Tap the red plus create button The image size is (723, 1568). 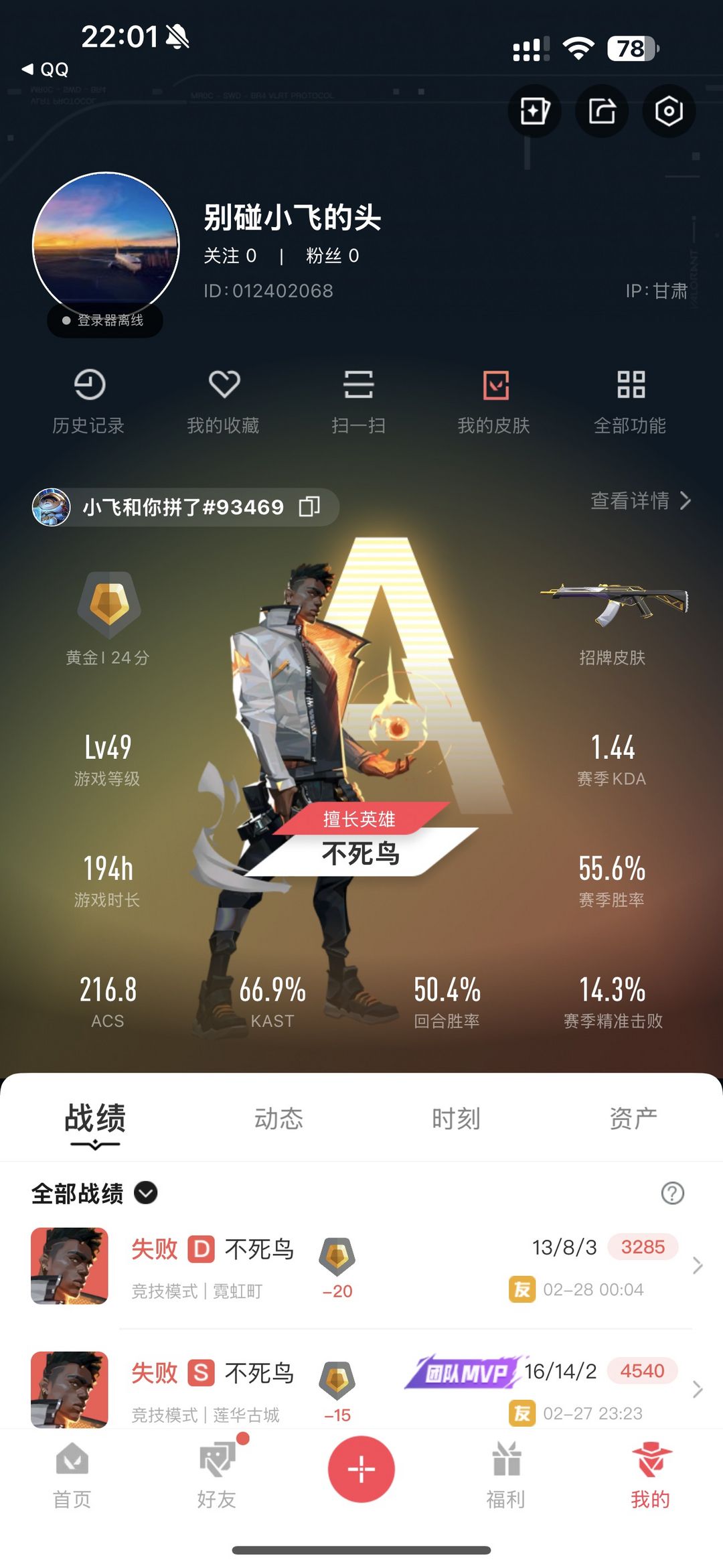point(361,1470)
